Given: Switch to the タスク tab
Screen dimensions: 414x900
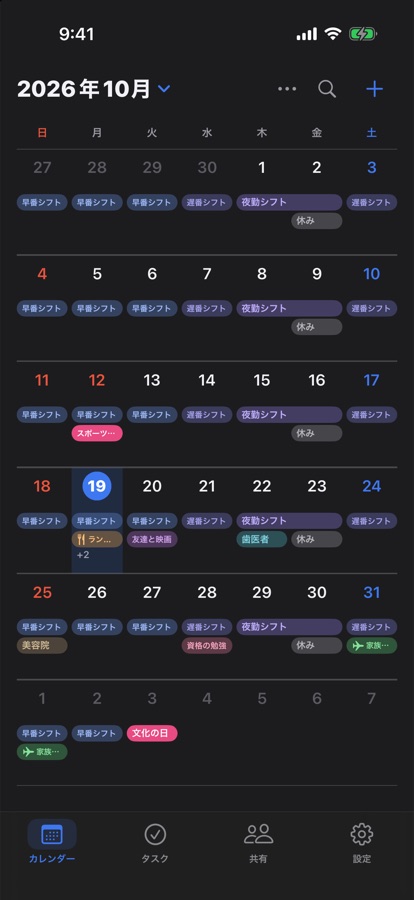Looking at the screenshot, I should click(x=155, y=843).
